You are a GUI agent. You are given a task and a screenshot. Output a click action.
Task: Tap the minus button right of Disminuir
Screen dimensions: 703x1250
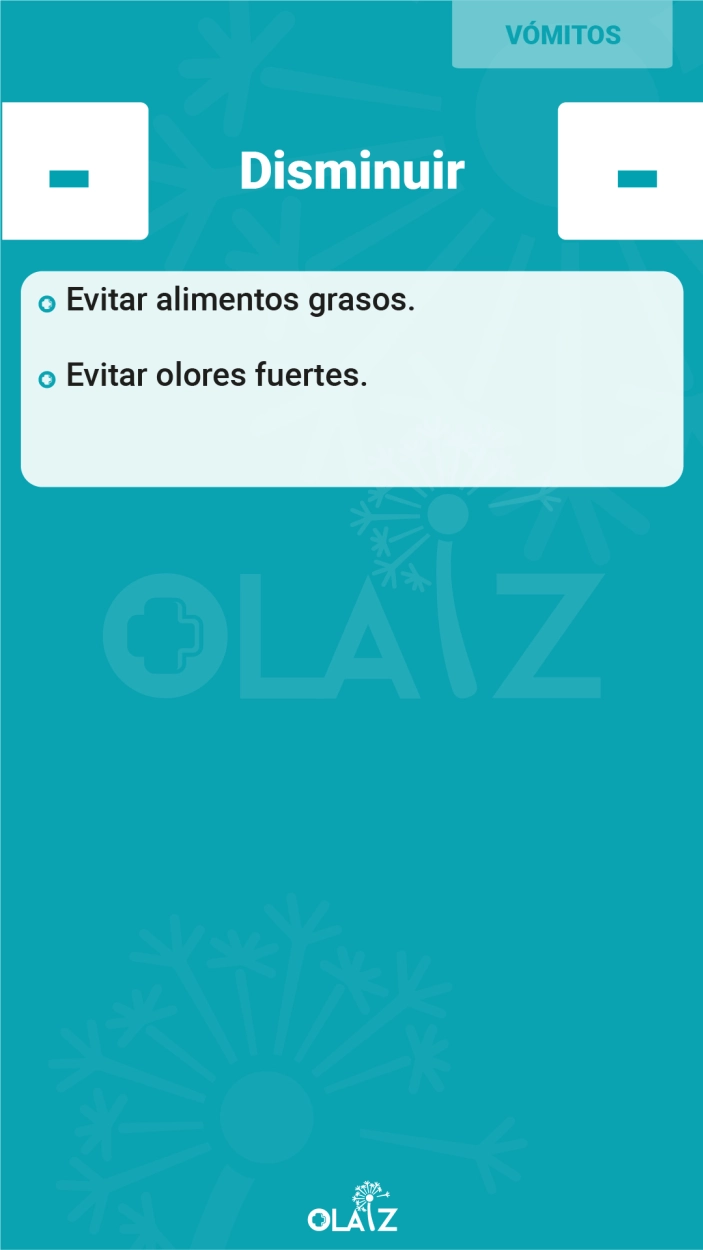click(x=631, y=171)
